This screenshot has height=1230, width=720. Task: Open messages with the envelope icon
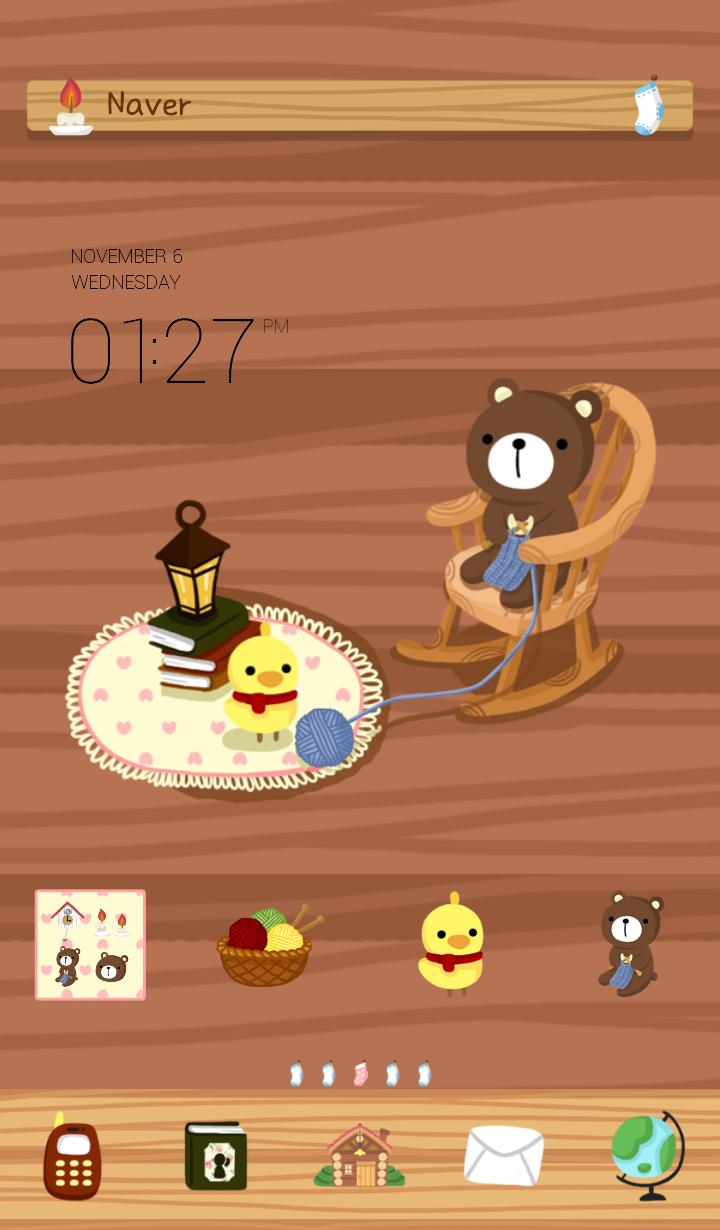click(504, 1156)
